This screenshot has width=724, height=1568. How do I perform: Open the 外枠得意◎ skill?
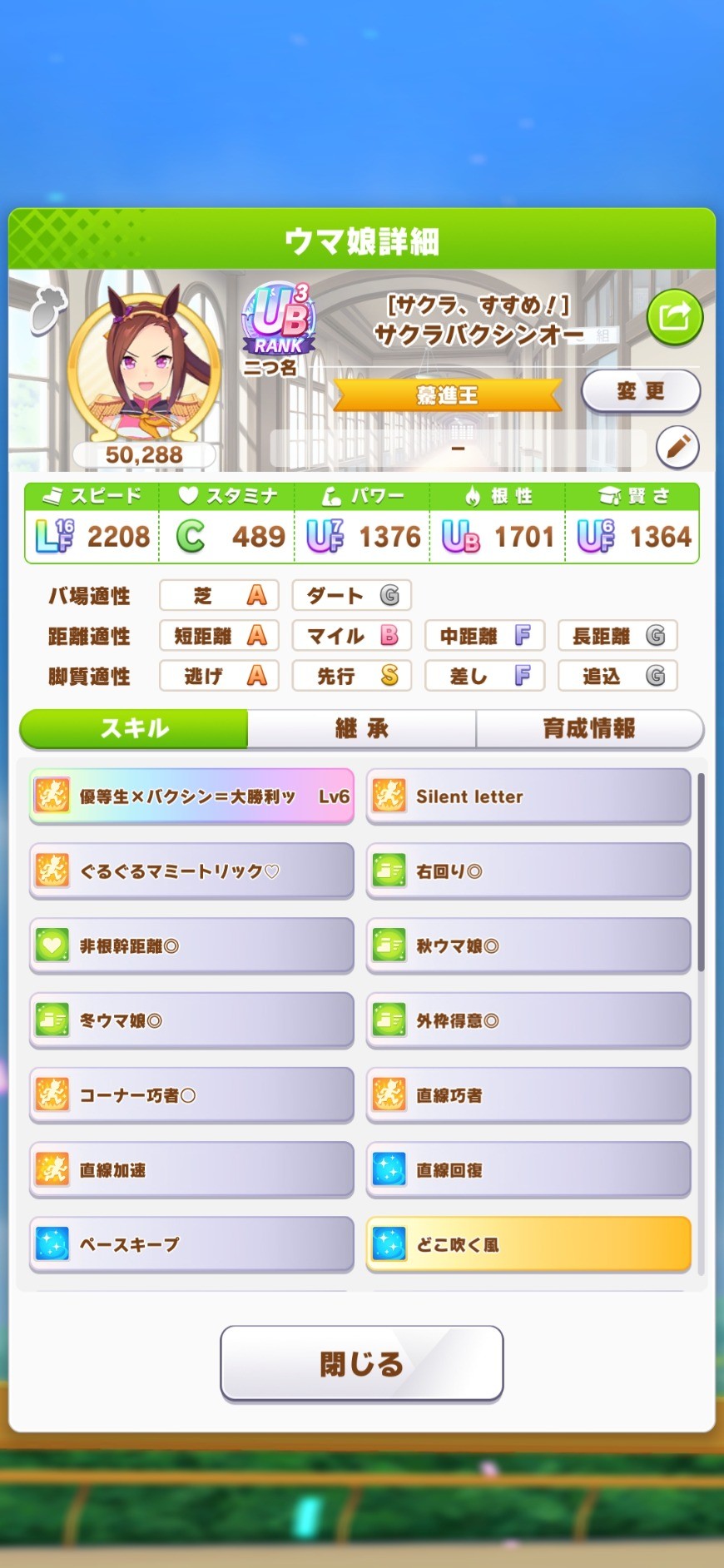tap(528, 1020)
